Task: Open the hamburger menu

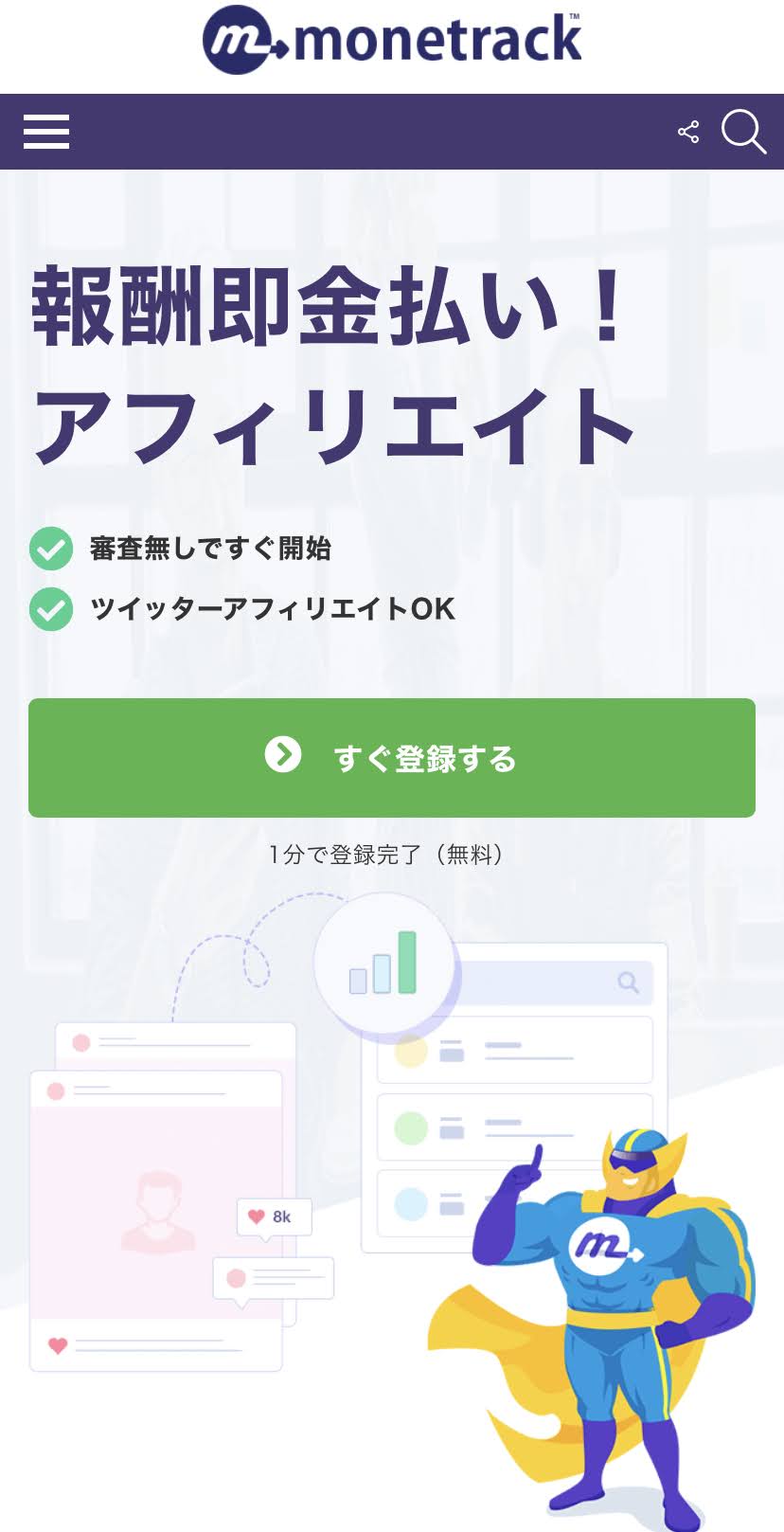Action: pyautogui.click(x=46, y=132)
